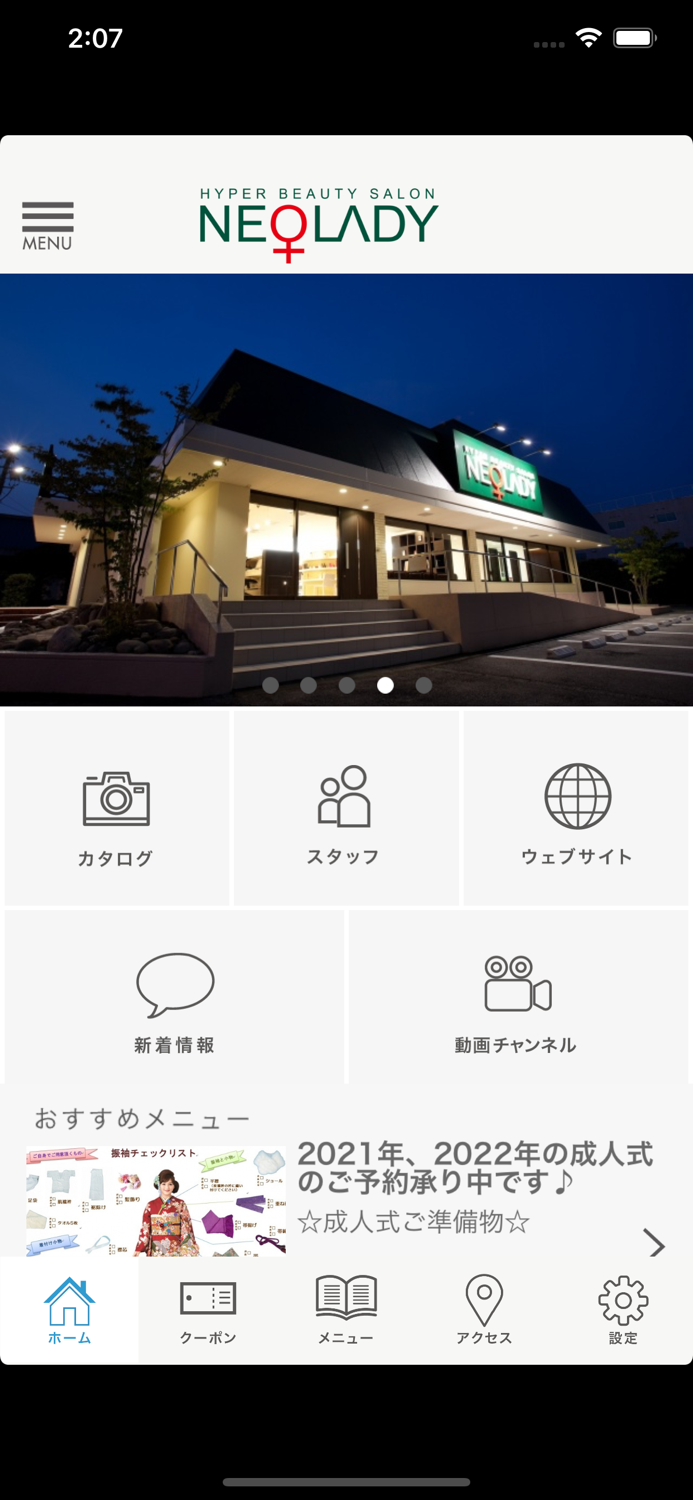The height and width of the screenshot is (1500, 693).
Task: Open the スタッフ tile
Action: (346, 808)
